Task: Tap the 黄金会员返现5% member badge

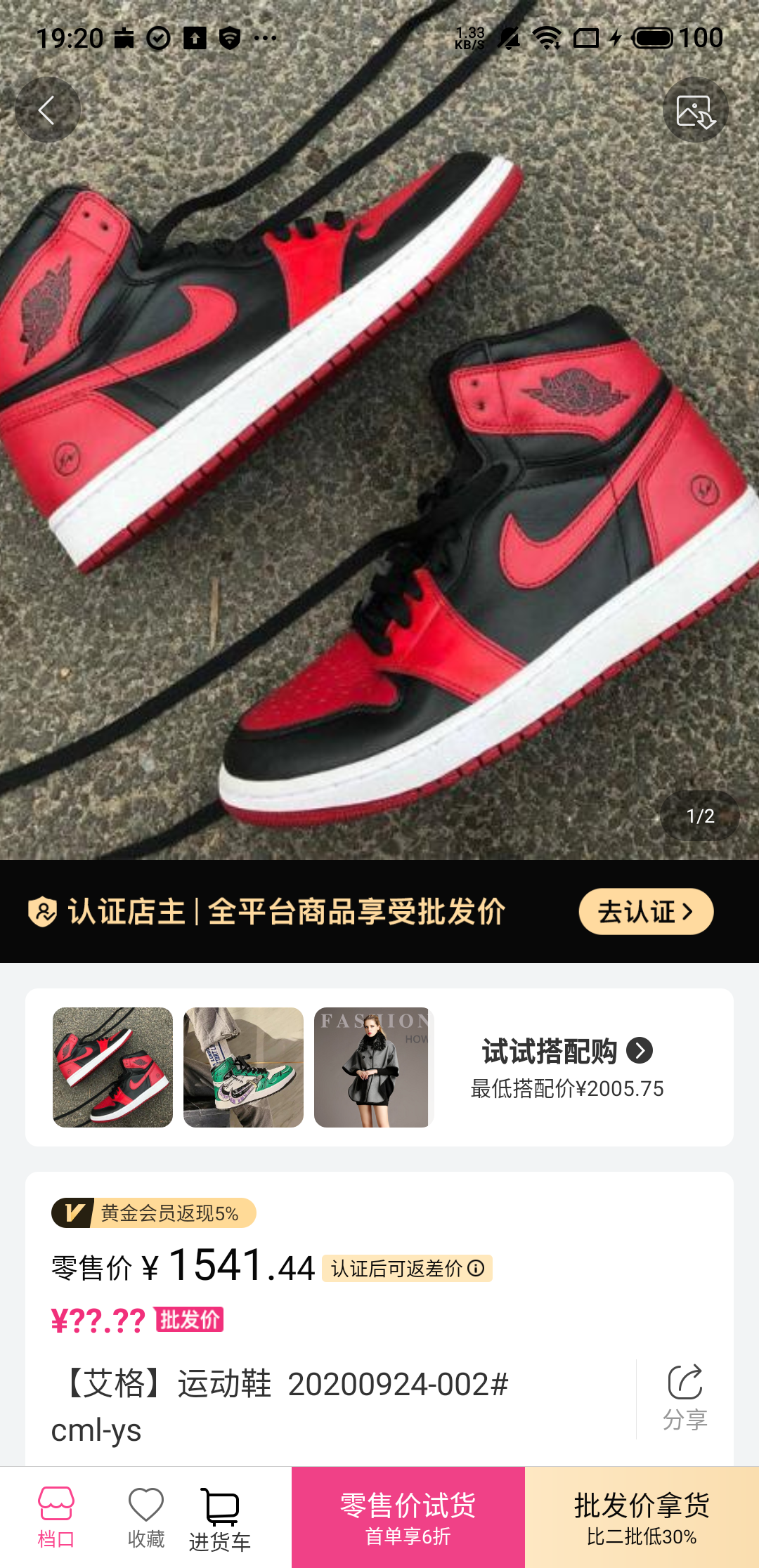Action: tap(153, 1213)
